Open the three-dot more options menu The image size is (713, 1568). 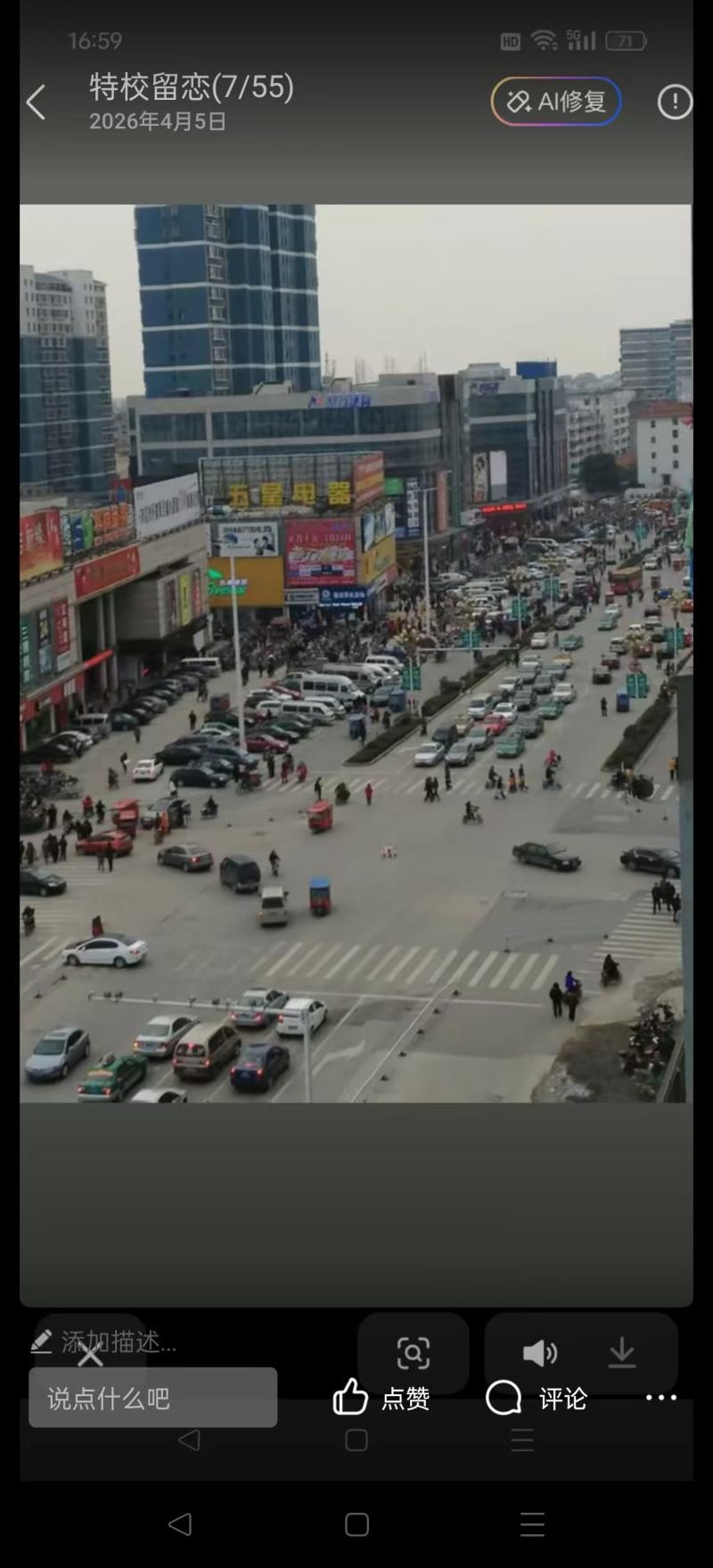click(x=660, y=1398)
